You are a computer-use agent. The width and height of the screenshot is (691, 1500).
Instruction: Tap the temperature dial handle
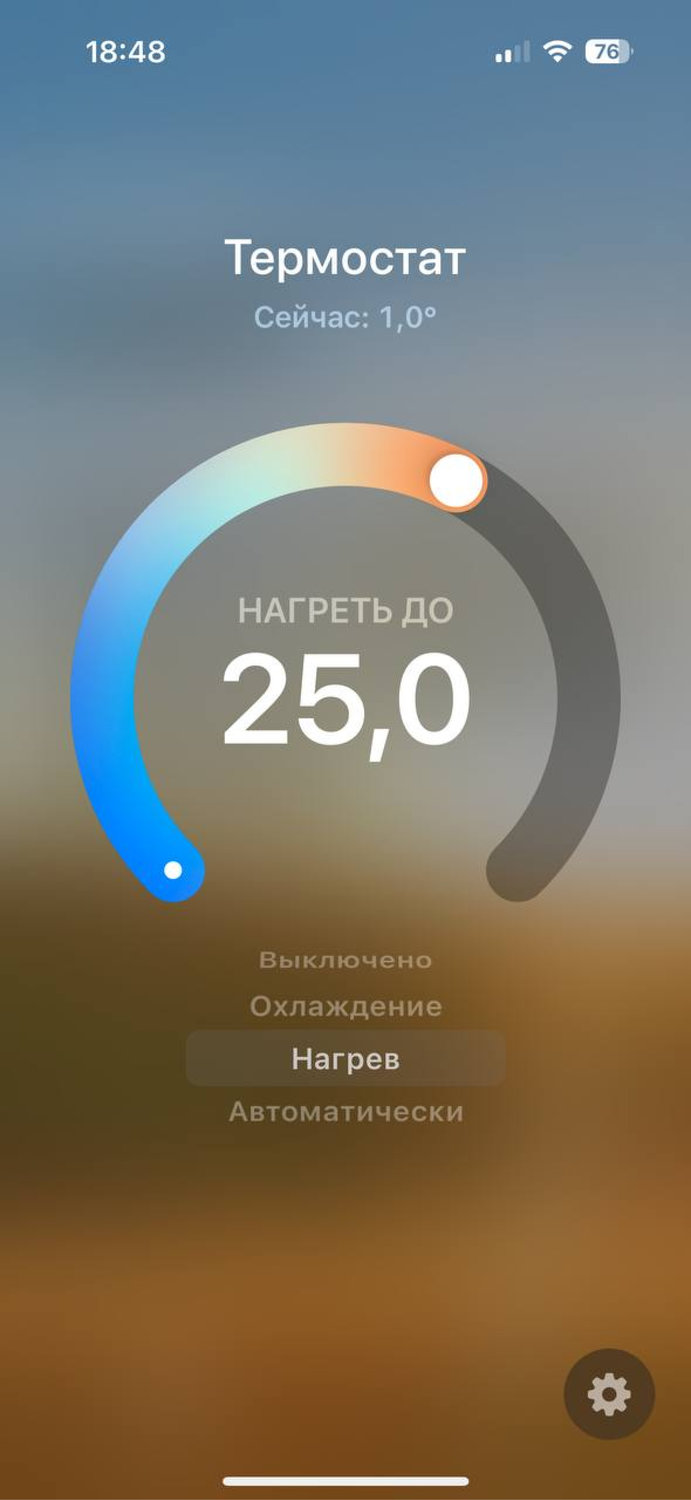(x=456, y=481)
